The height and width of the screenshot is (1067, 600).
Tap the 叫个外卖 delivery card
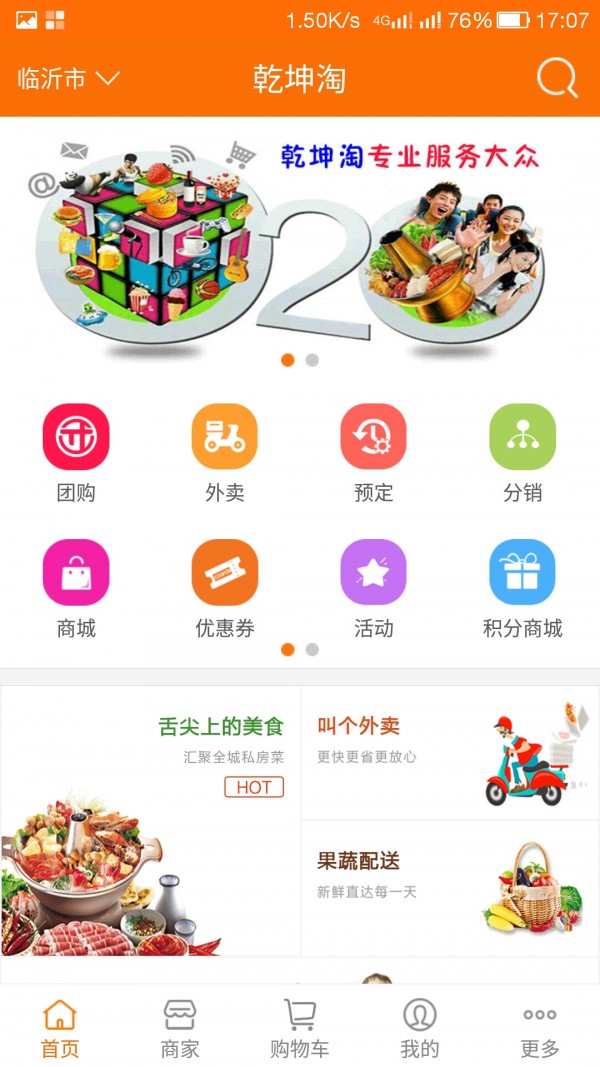(450, 752)
